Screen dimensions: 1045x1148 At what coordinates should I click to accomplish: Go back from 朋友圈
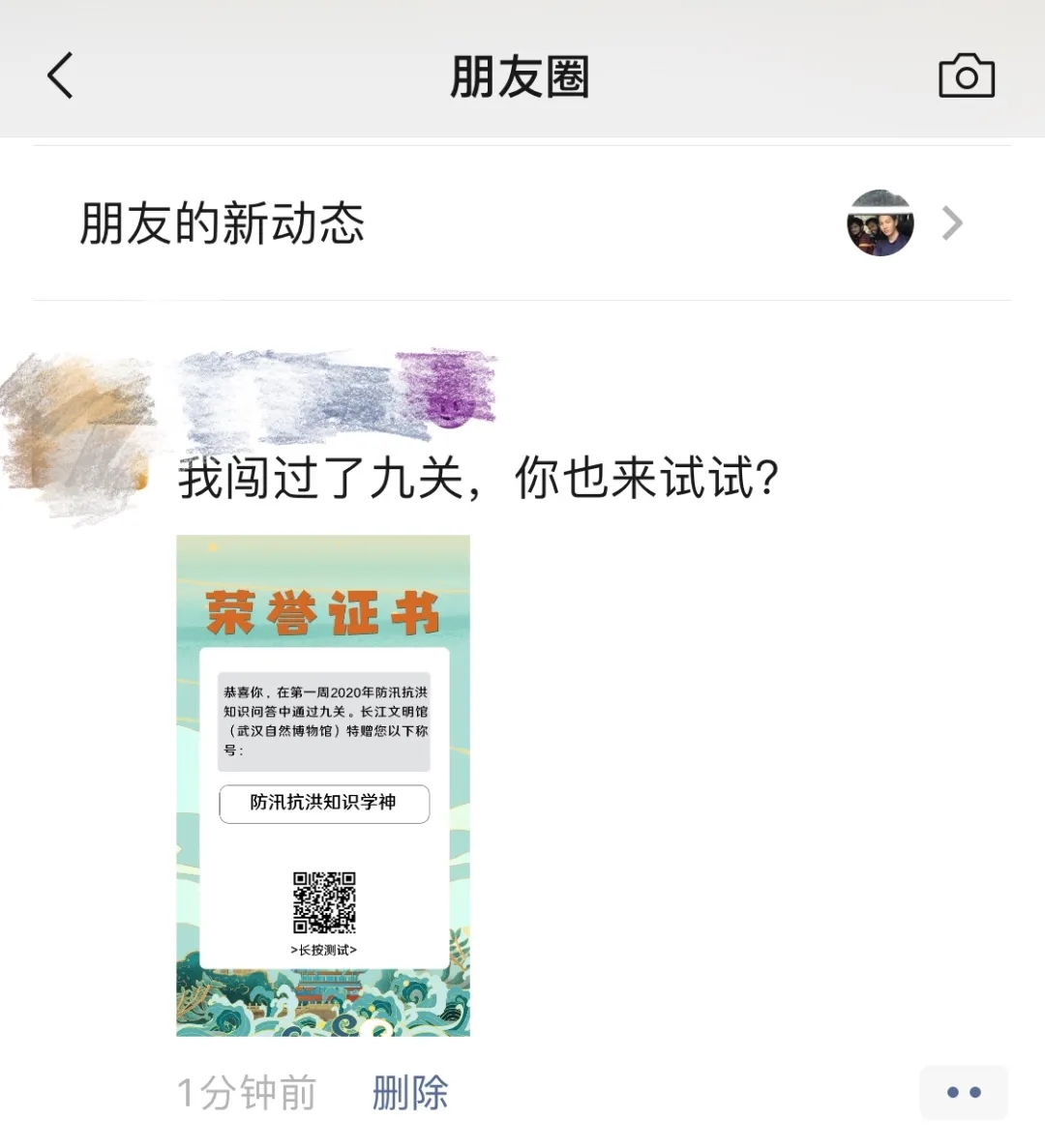[x=60, y=75]
